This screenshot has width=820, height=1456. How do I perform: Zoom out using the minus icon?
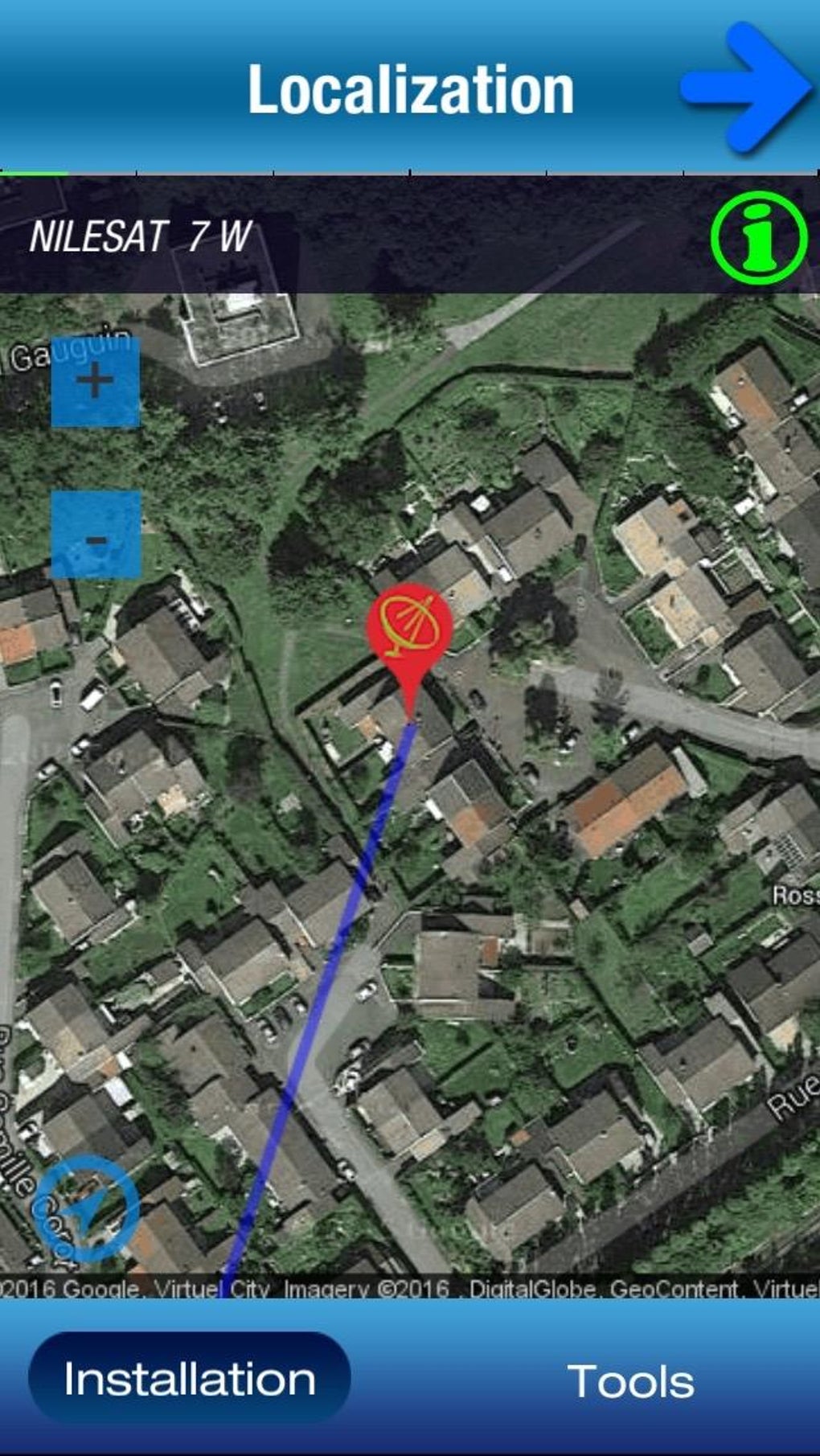point(95,537)
